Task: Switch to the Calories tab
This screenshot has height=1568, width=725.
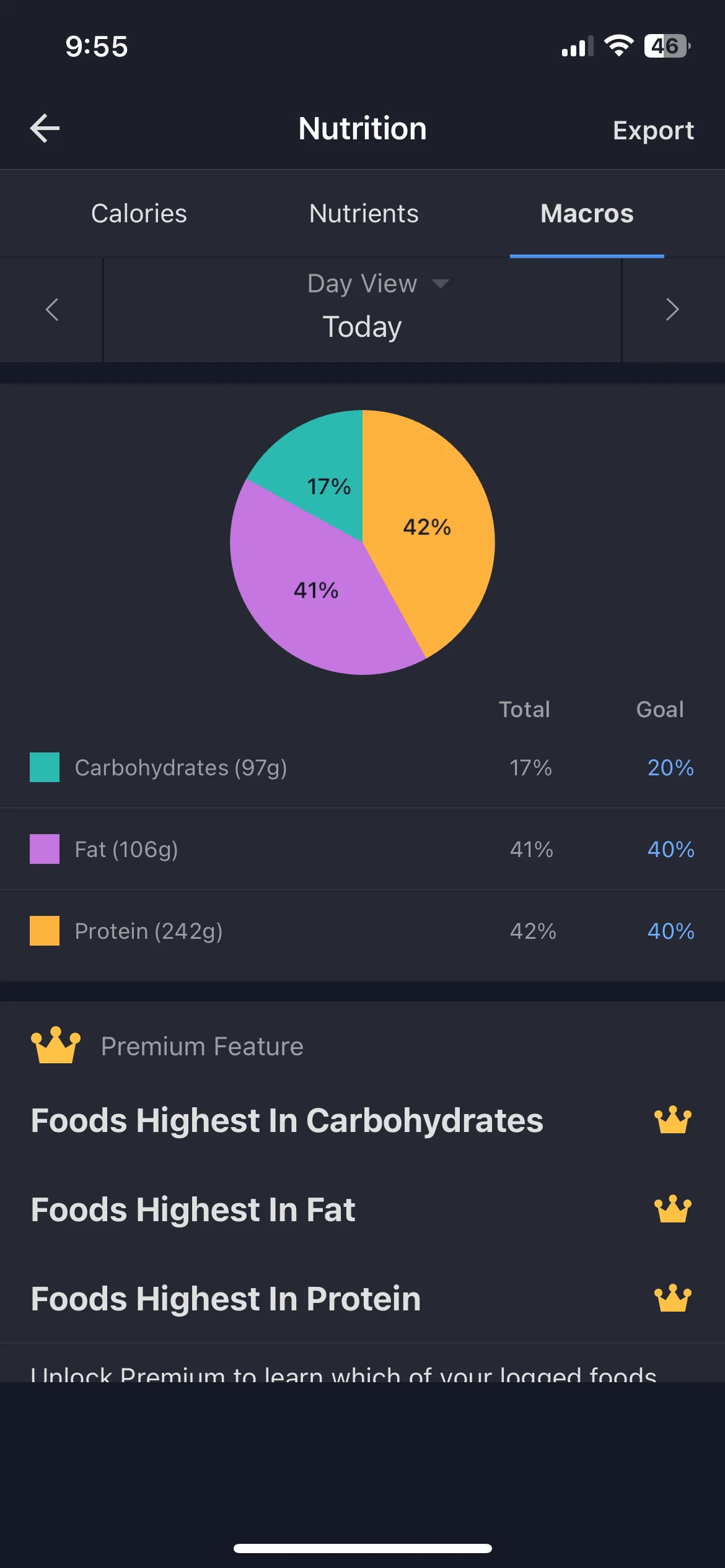Action: pyautogui.click(x=139, y=214)
